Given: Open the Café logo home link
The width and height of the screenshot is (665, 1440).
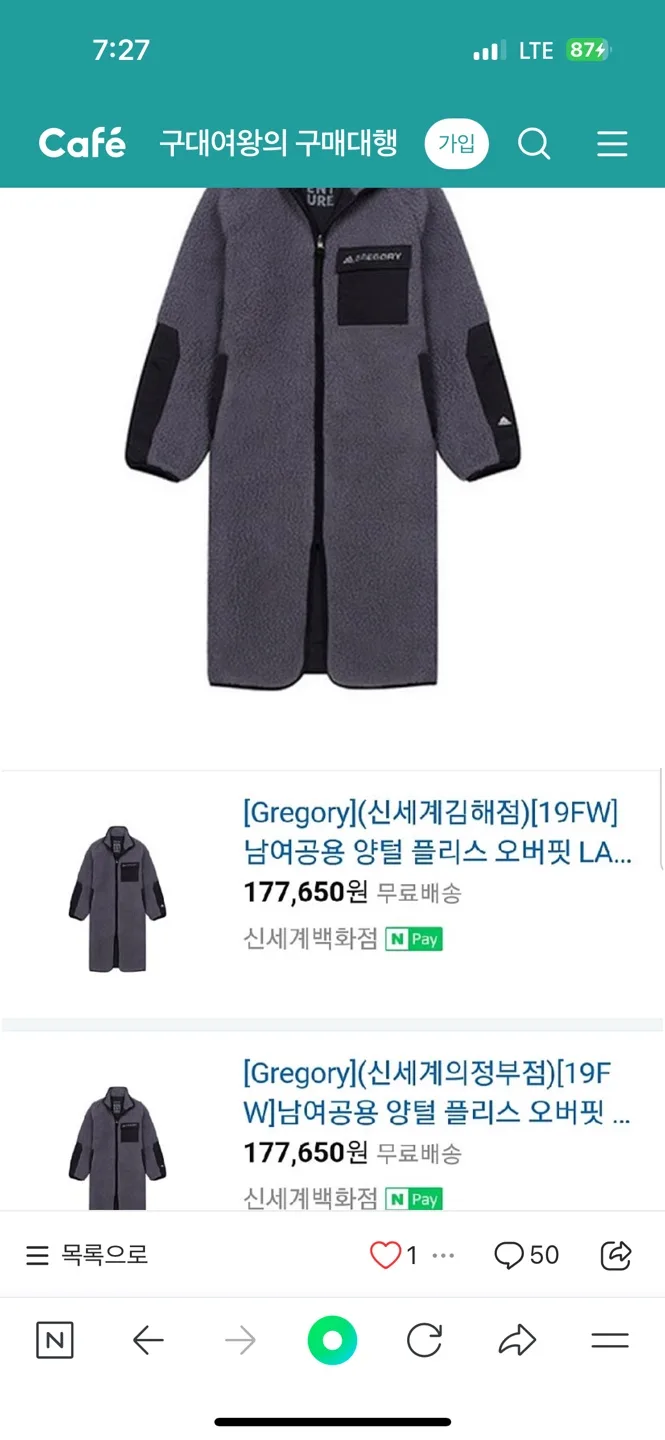Looking at the screenshot, I should 82,144.
